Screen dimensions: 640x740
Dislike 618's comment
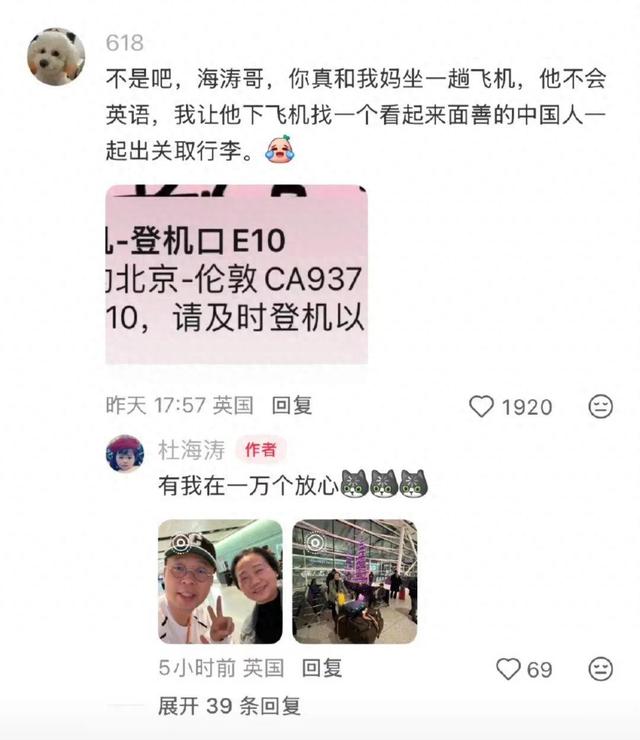(x=600, y=406)
